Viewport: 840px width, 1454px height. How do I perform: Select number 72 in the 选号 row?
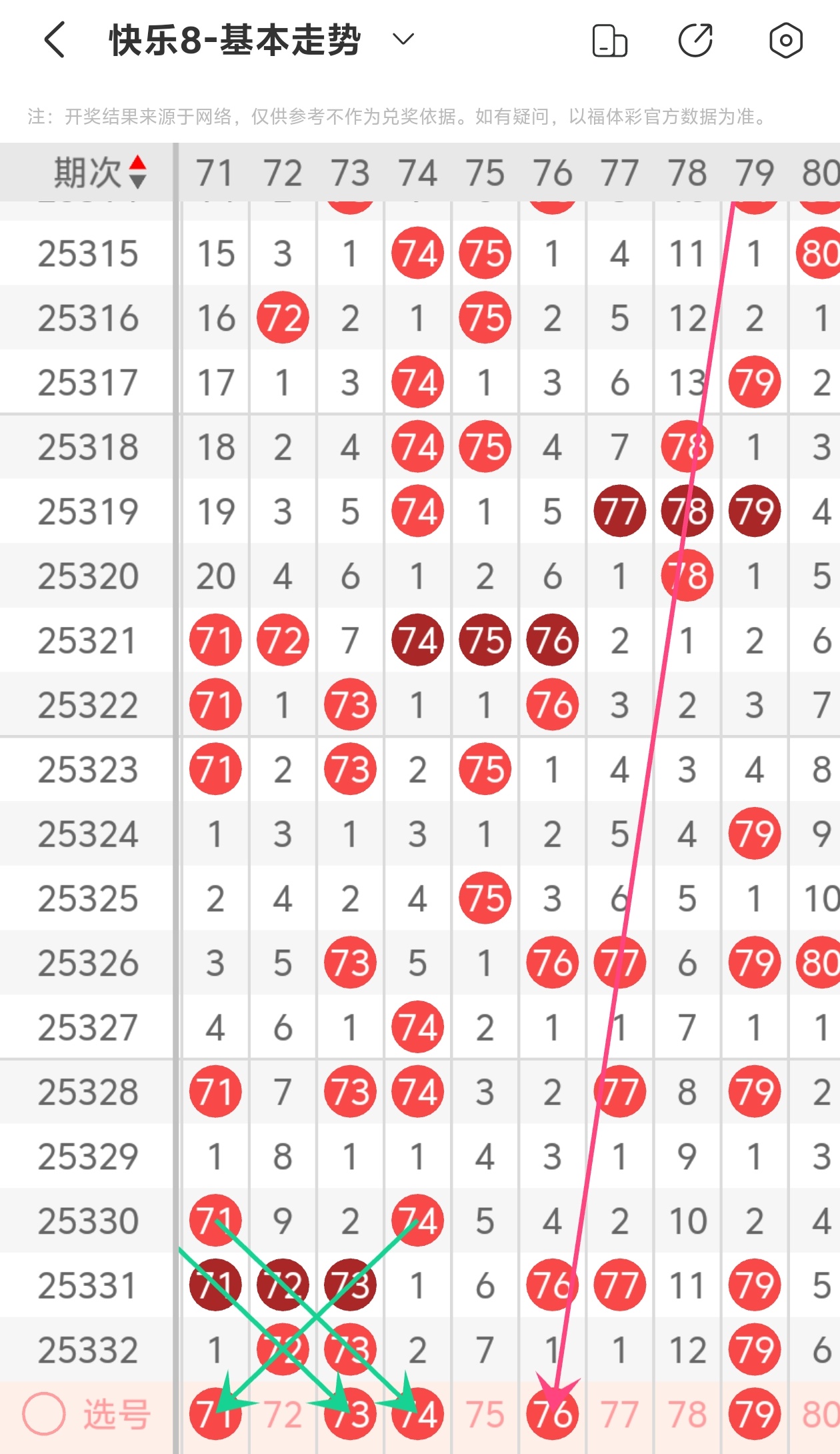click(x=283, y=1414)
